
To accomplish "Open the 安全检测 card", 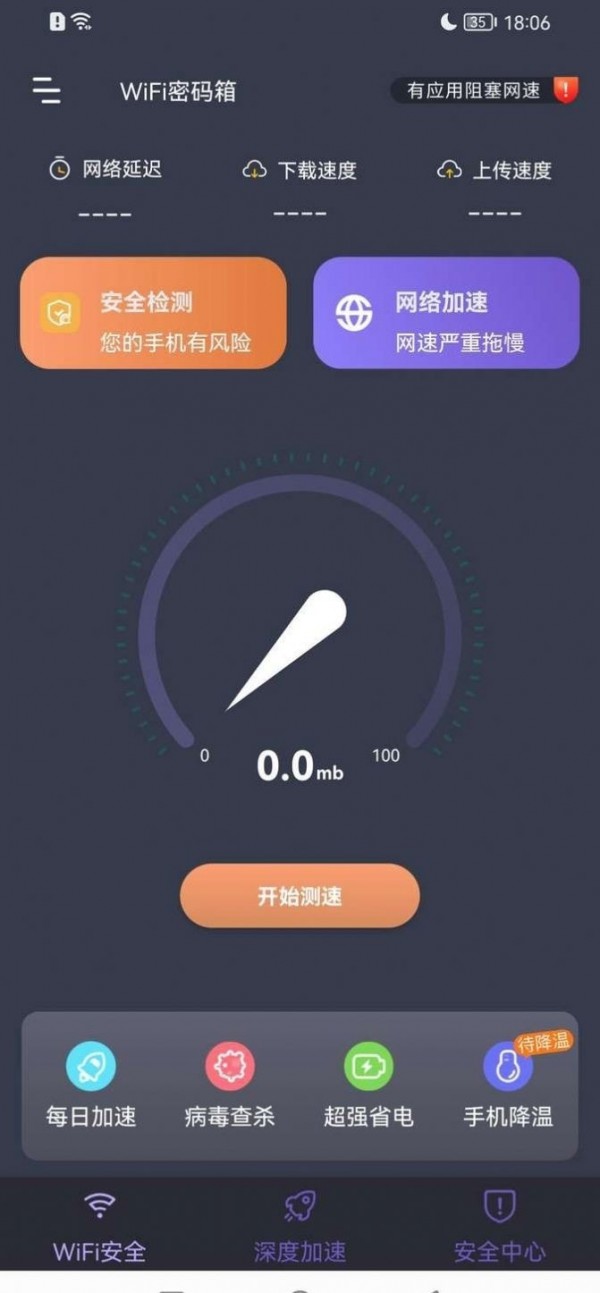I will 153,313.
